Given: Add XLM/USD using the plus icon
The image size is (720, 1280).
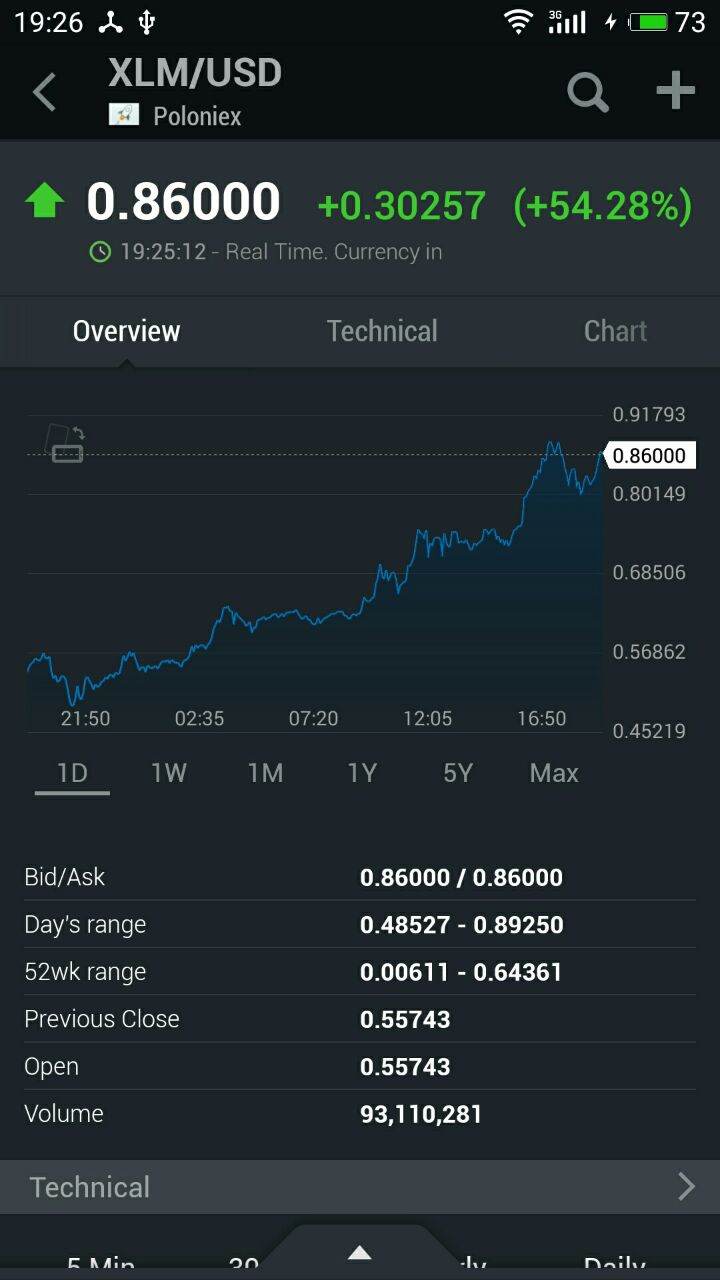Looking at the screenshot, I should point(675,91).
